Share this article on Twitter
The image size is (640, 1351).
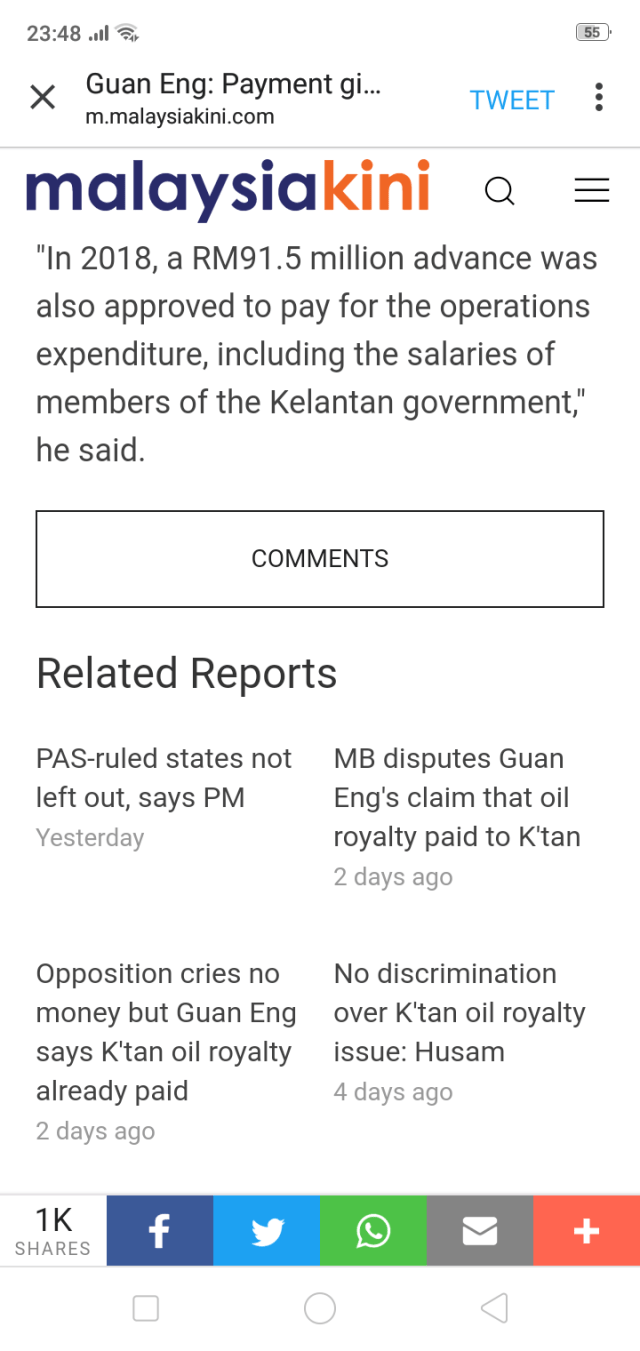[x=267, y=1231]
